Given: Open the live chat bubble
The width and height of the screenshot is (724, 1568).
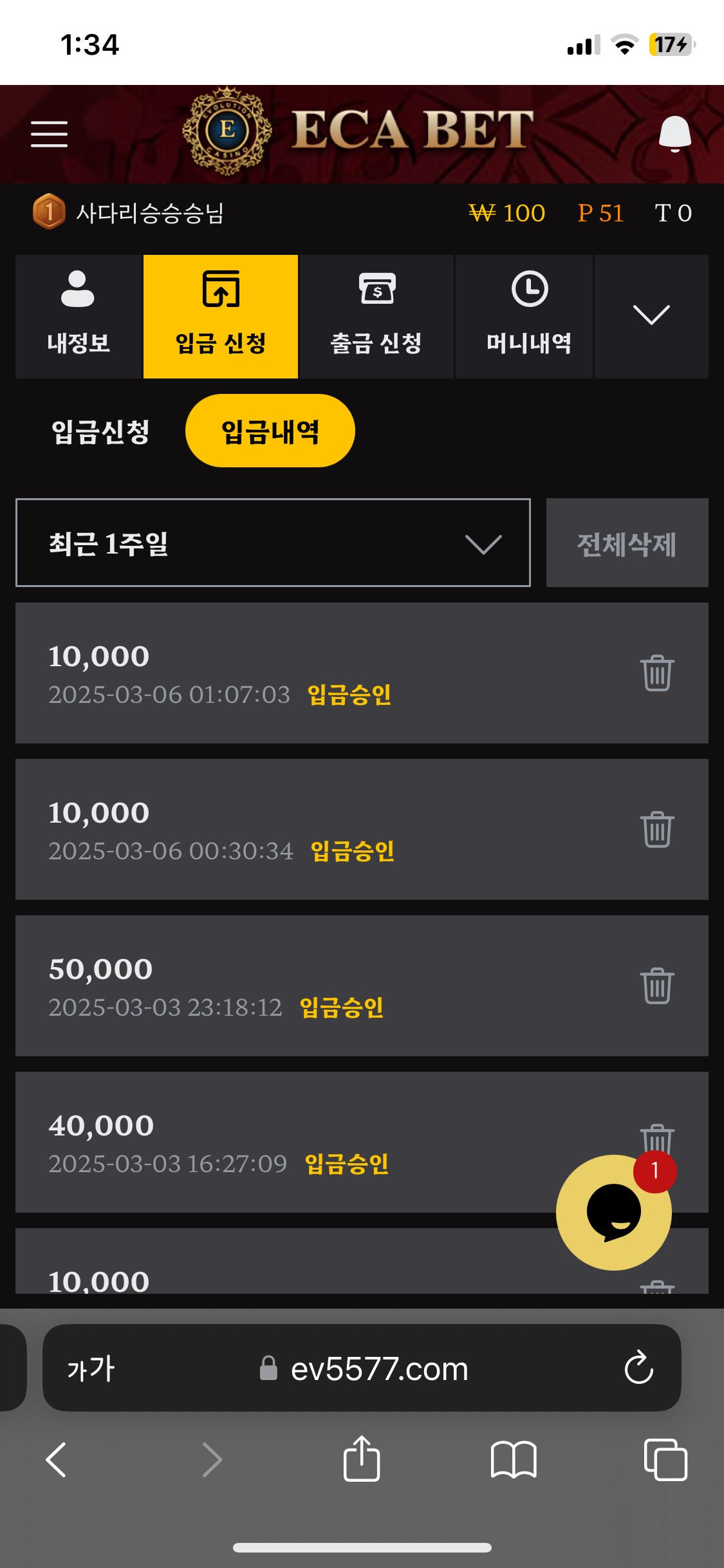Looking at the screenshot, I should (613, 1212).
